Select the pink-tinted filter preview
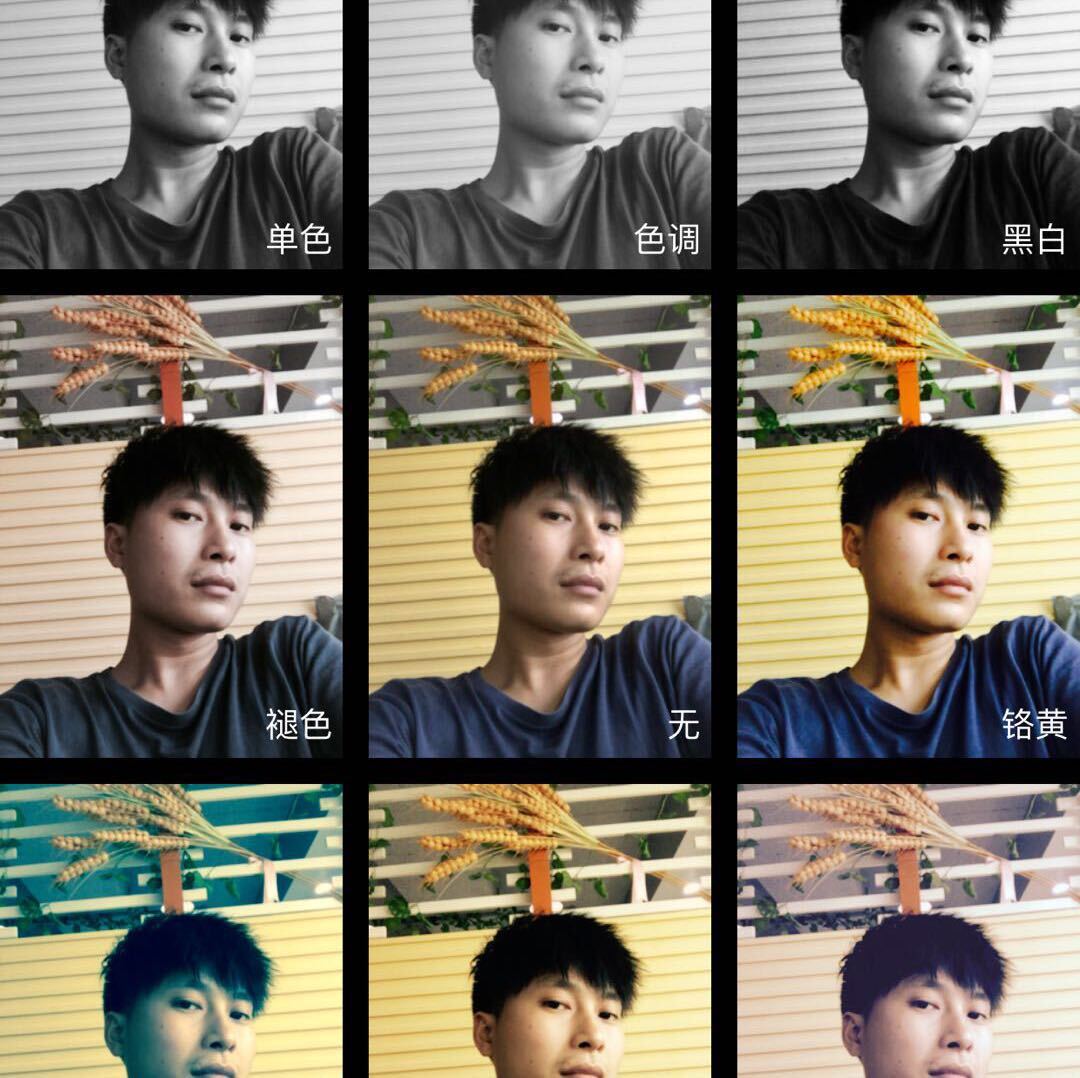The height and width of the screenshot is (1078, 1080). pos(908,930)
